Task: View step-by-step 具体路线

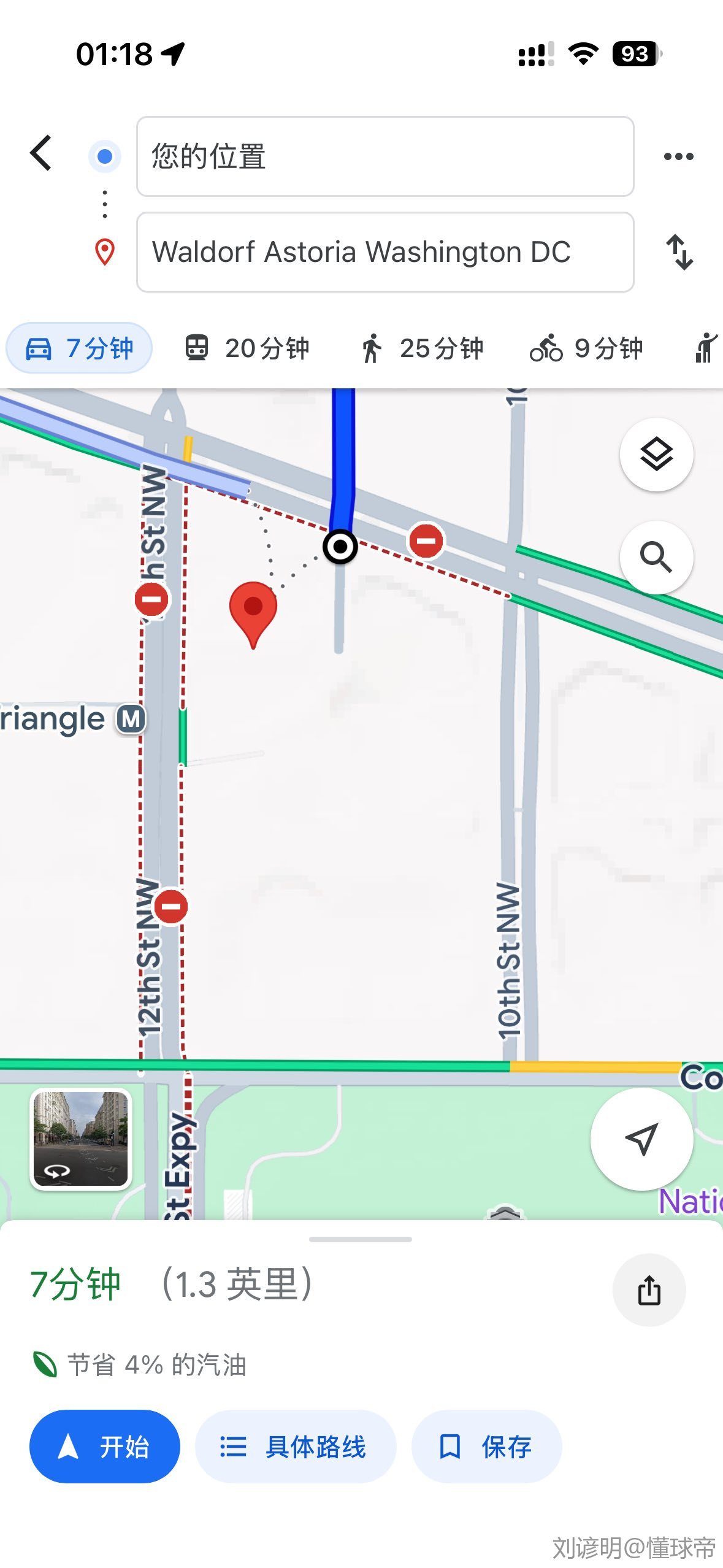Action: [x=295, y=1446]
